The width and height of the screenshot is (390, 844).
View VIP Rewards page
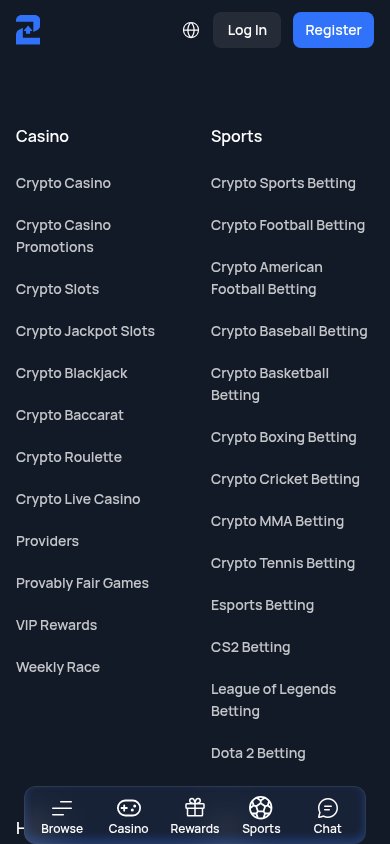click(x=56, y=625)
